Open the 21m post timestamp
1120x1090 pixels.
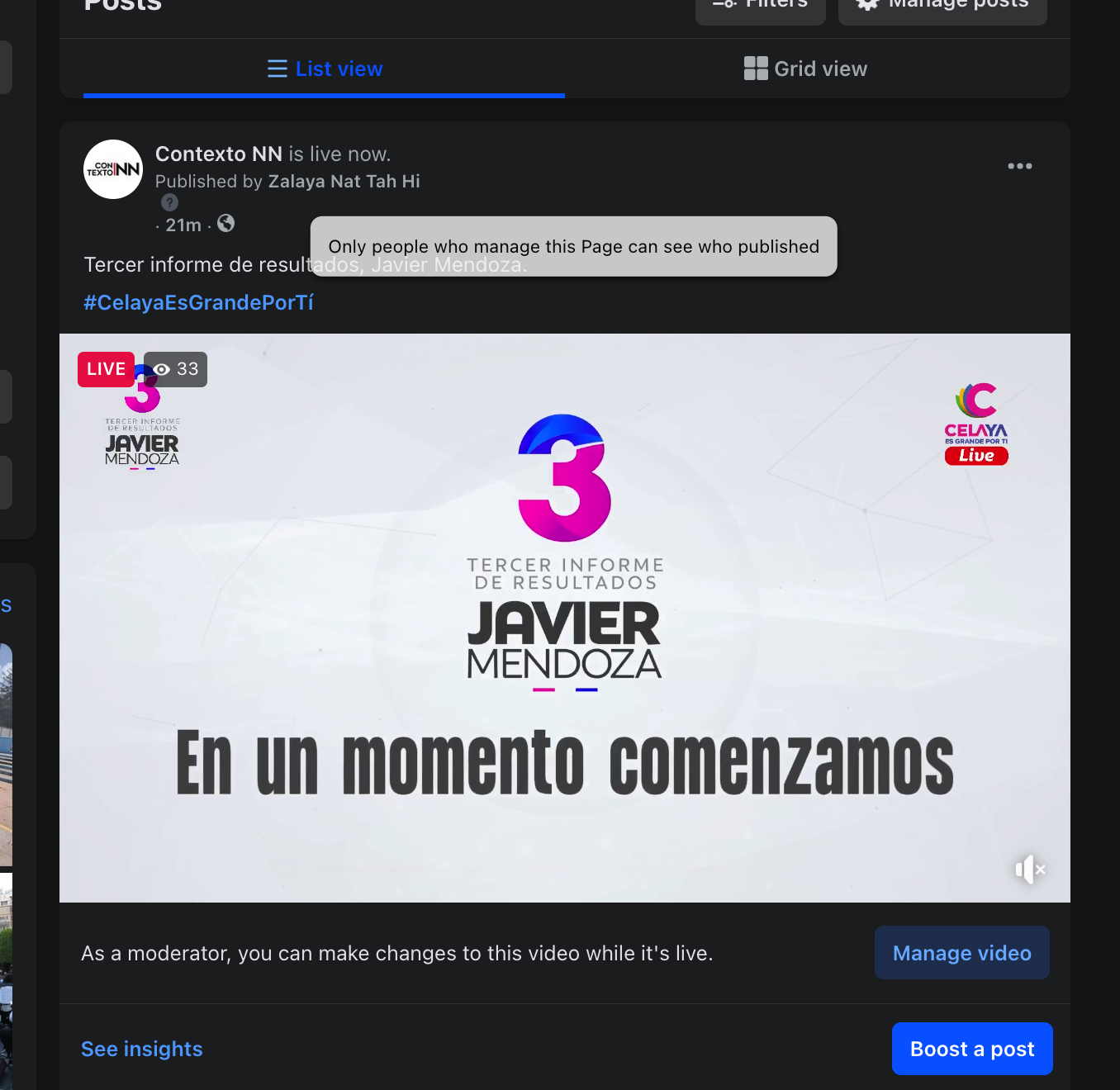tap(183, 225)
